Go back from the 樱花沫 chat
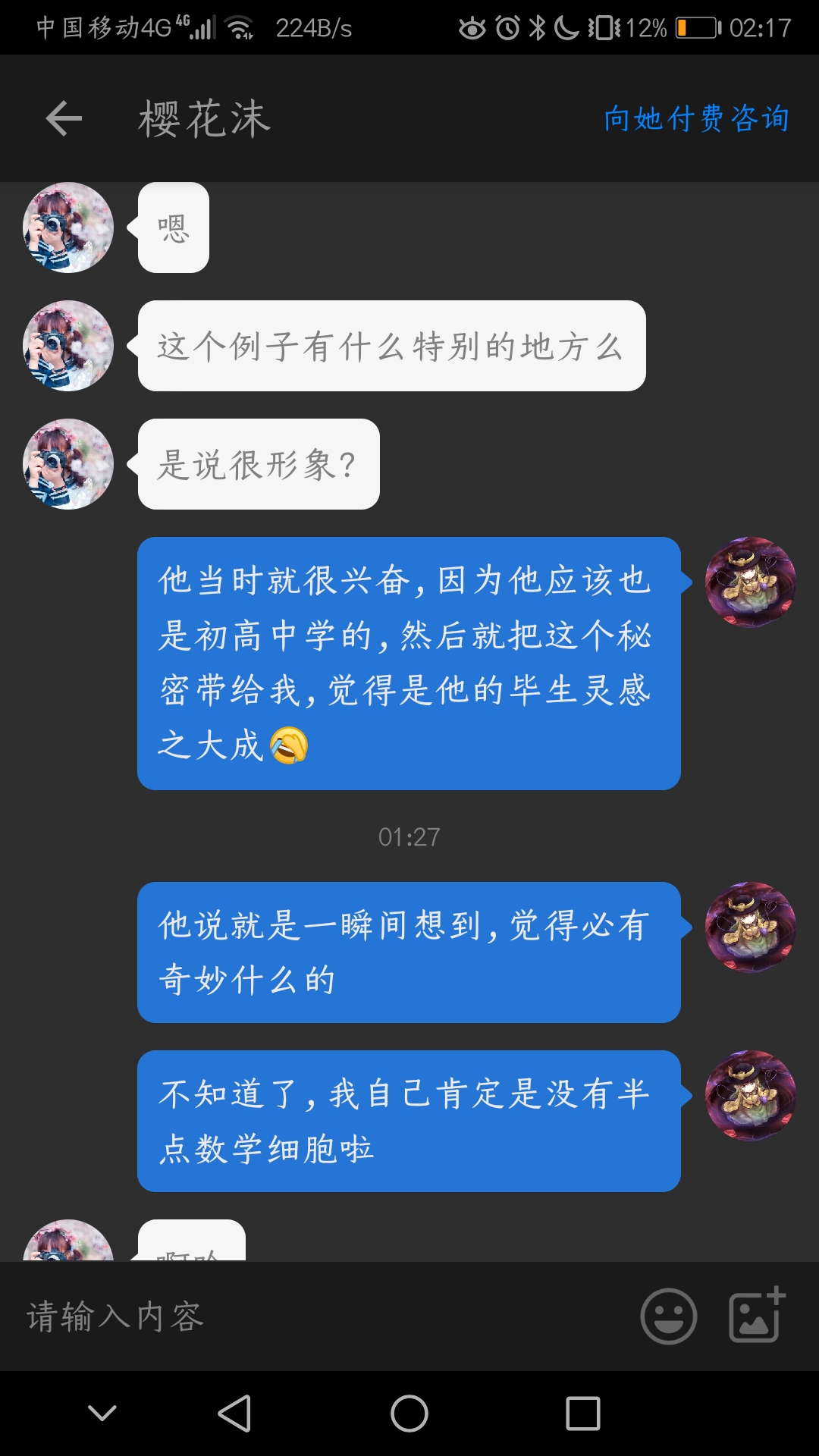819x1456 pixels. click(x=64, y=119)
